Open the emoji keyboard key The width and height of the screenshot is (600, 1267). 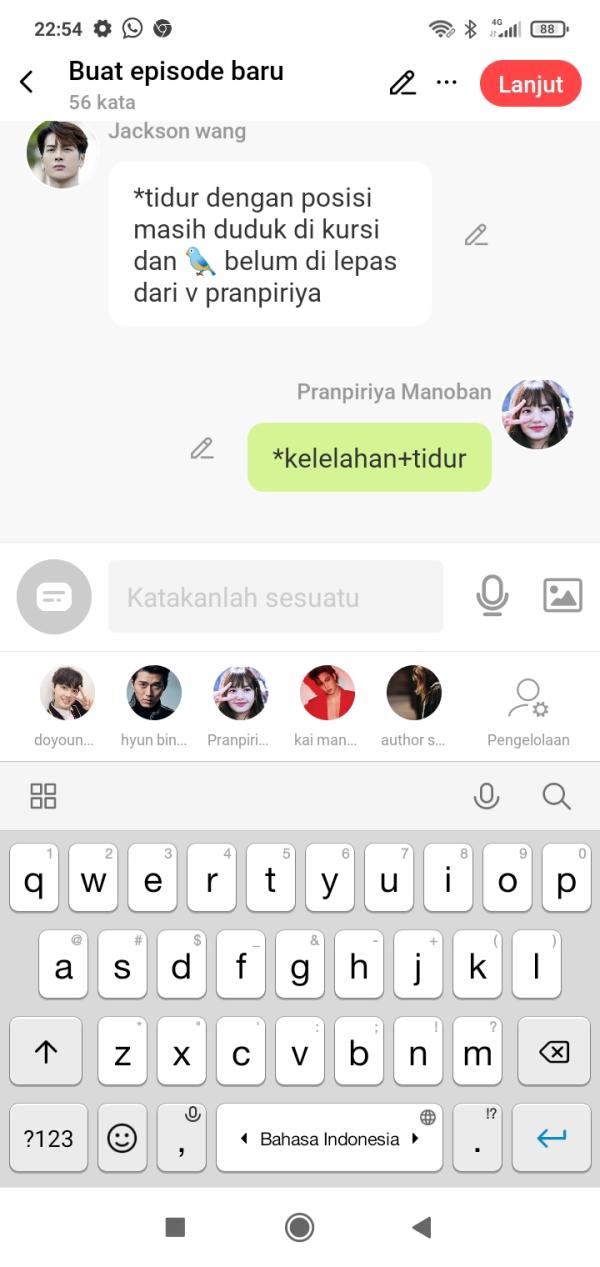[x=122, y=1138]
